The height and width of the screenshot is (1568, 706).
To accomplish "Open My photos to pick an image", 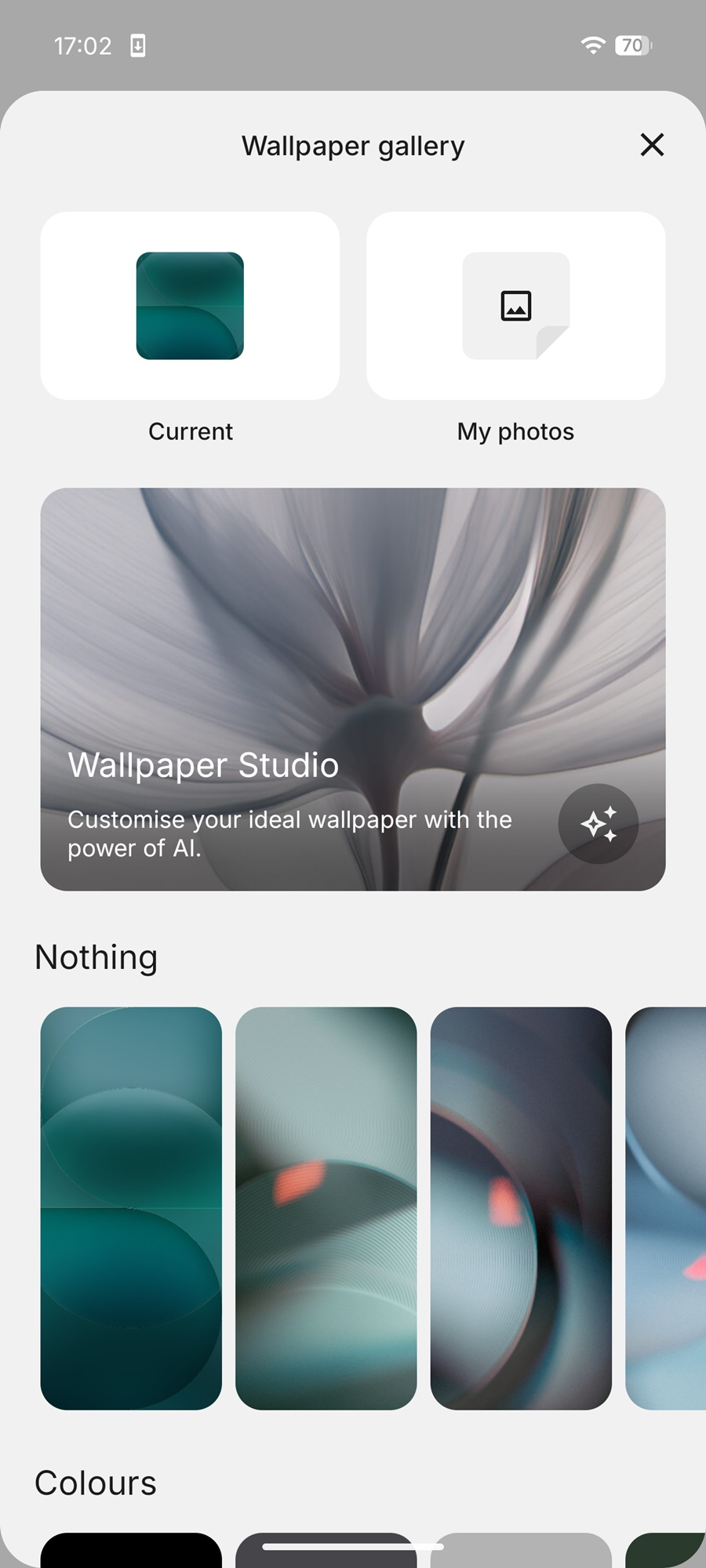I will click(515, 306).
